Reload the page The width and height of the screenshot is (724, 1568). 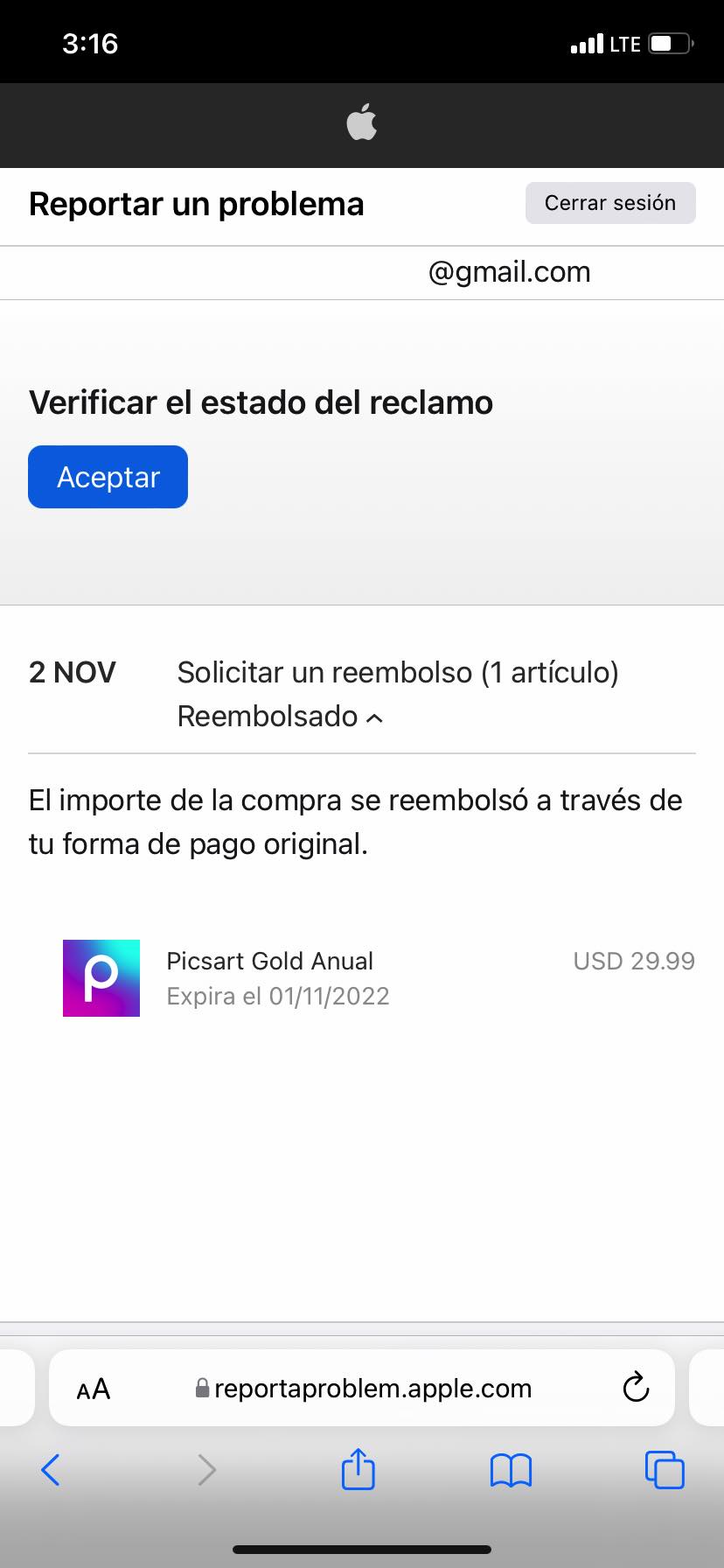point(636,1388)
